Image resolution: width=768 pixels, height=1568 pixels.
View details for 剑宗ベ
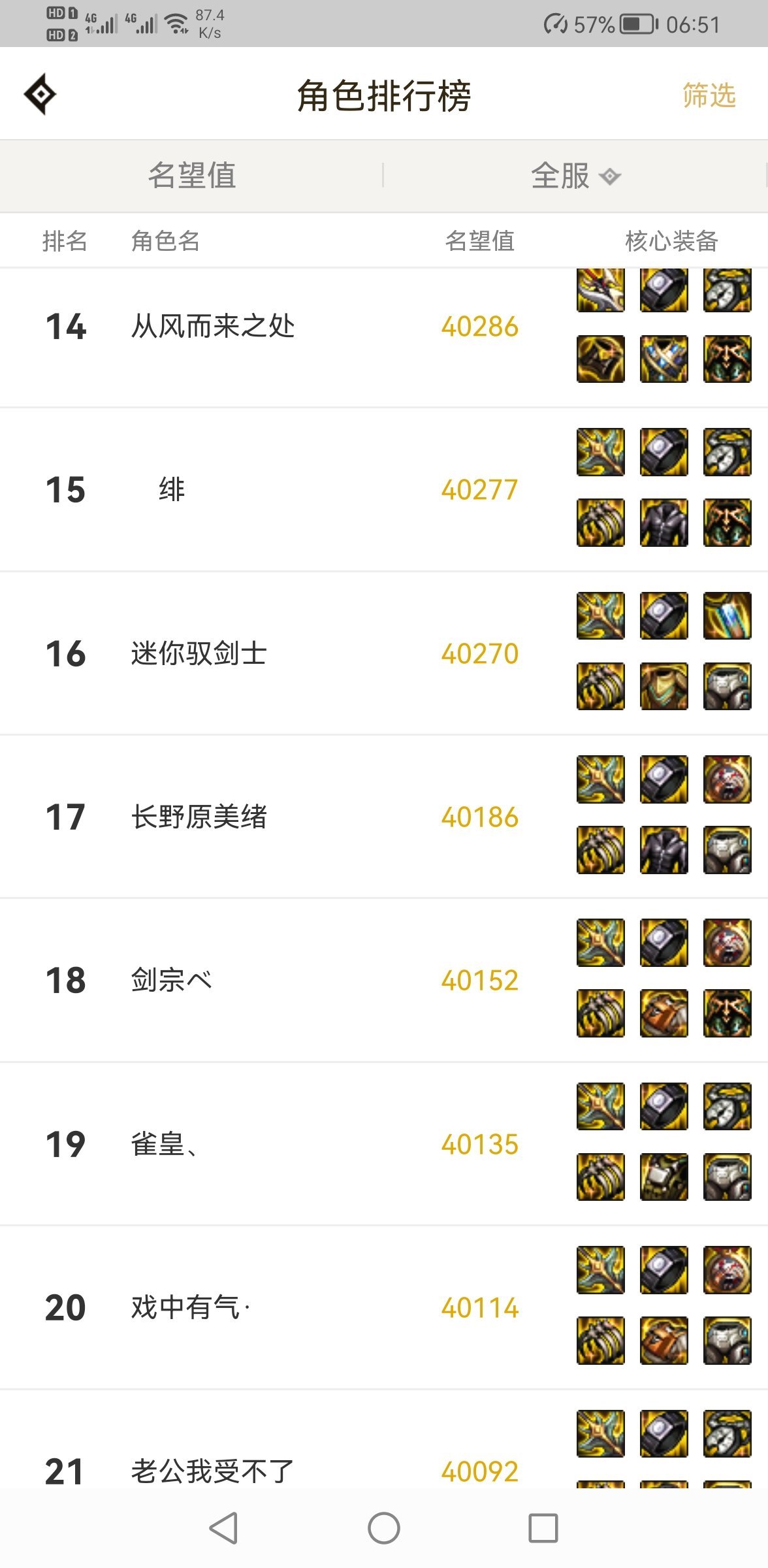(x=384, y=980)
